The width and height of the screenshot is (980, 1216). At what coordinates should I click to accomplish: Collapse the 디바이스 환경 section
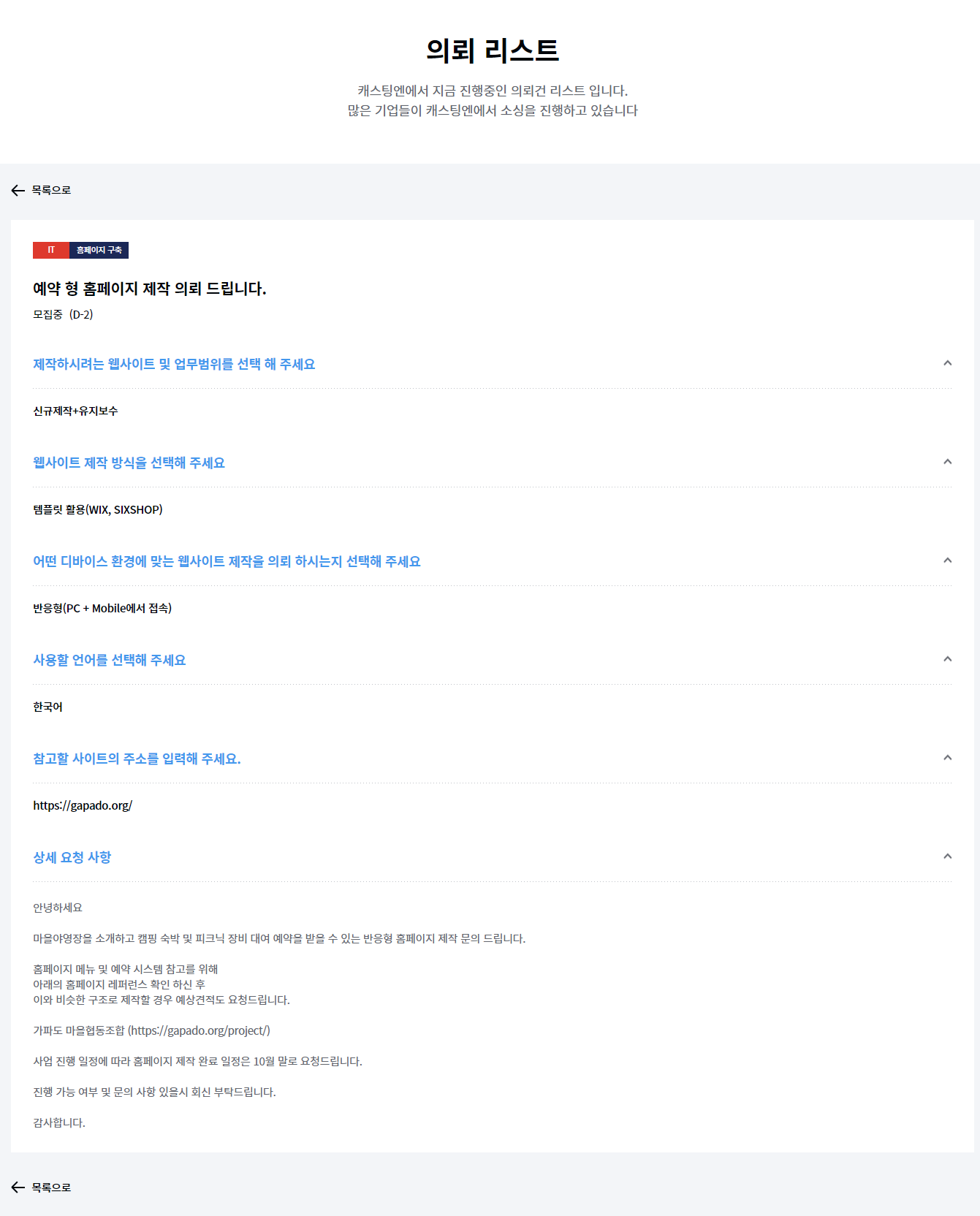(947, 560)
